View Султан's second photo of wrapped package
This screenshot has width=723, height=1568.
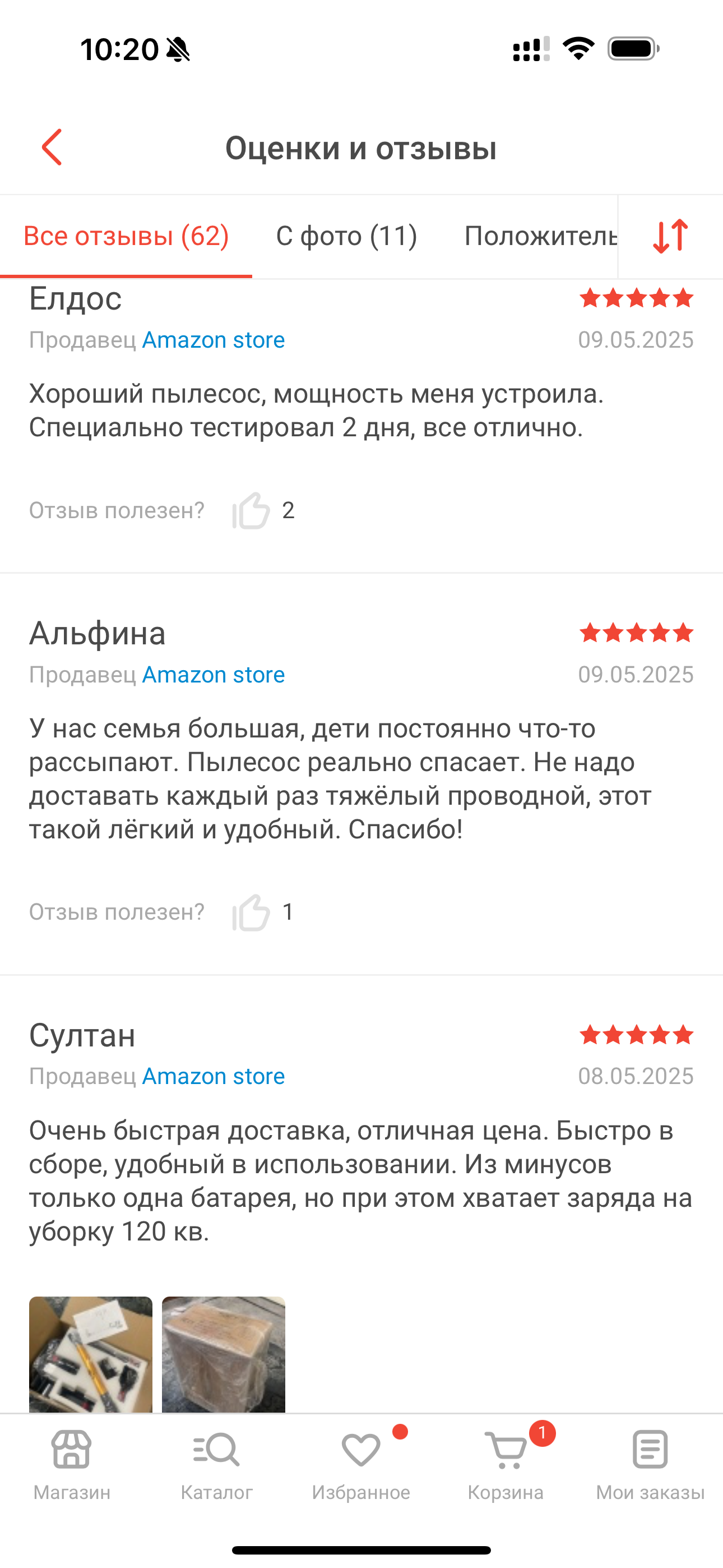(224, 1354)
